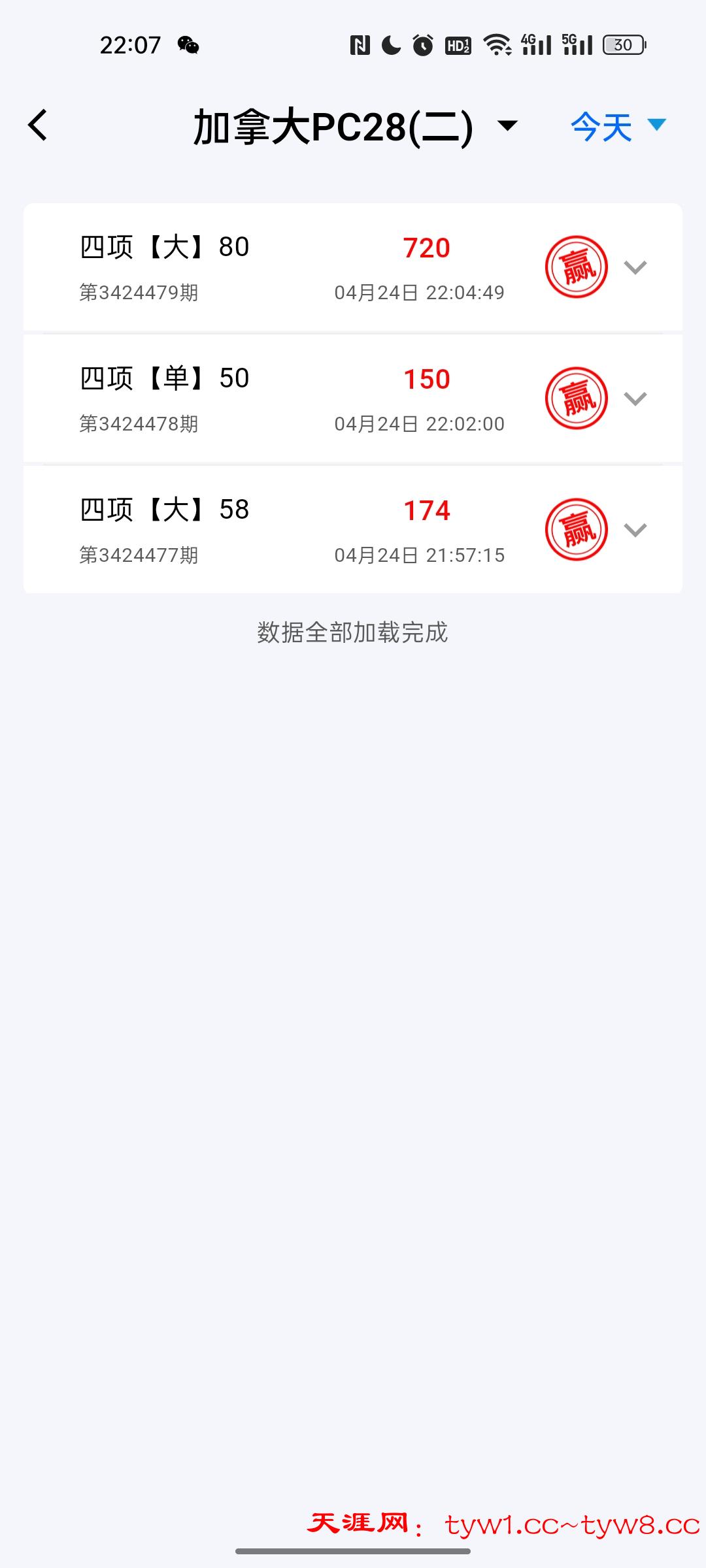This screenshot has width=706, height=1568.
Task: Open the 今天 date filter
Action: point(617,125)
